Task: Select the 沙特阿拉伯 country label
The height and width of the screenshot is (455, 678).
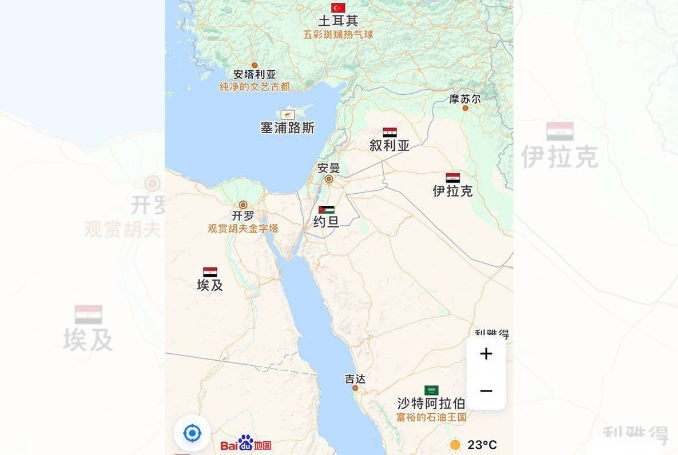Action: click(431, 403)
